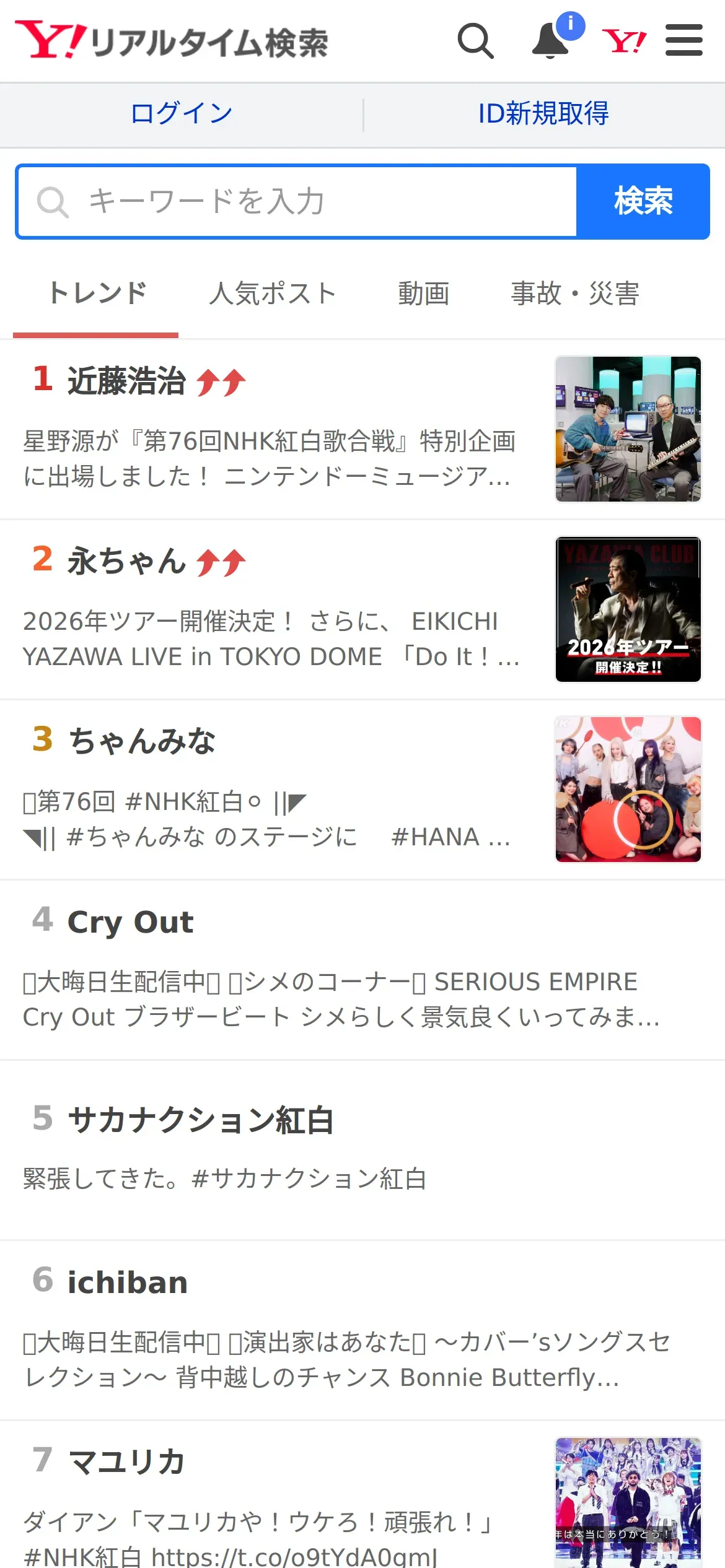Focus the キーワードを入力 search field
The height and width of the screenshot is (1568, 725).
tap(297, 202)
